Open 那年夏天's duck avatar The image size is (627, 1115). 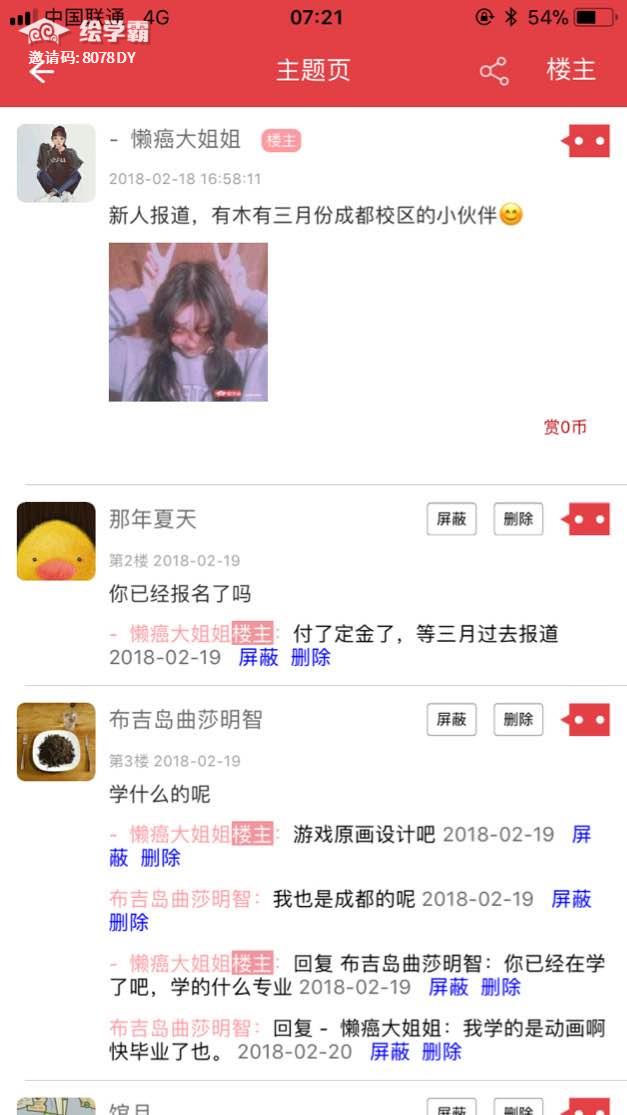pos(56,541)
